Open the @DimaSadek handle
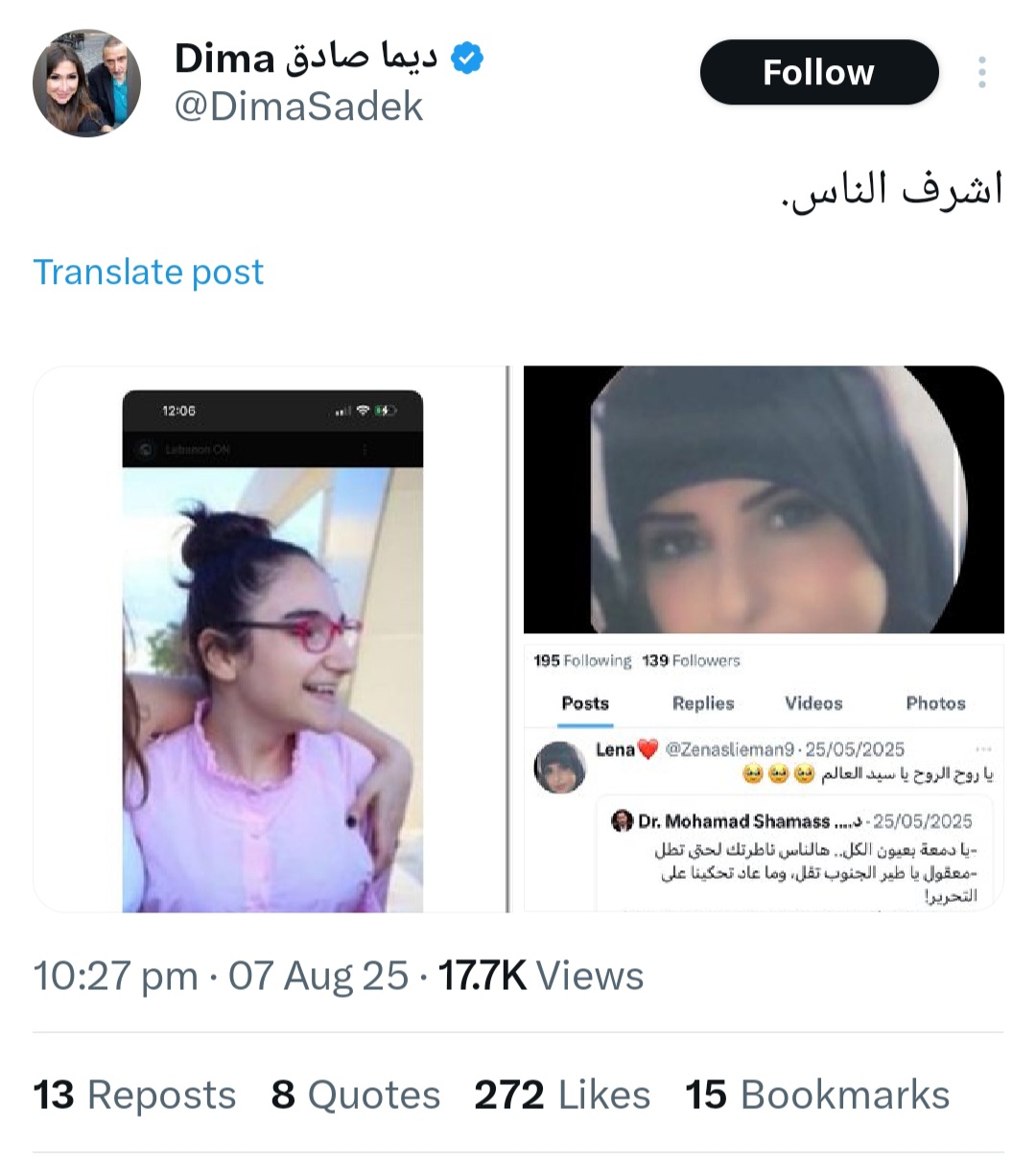The width and height of the screenshot is (1036, 1157). pos(298,106)
